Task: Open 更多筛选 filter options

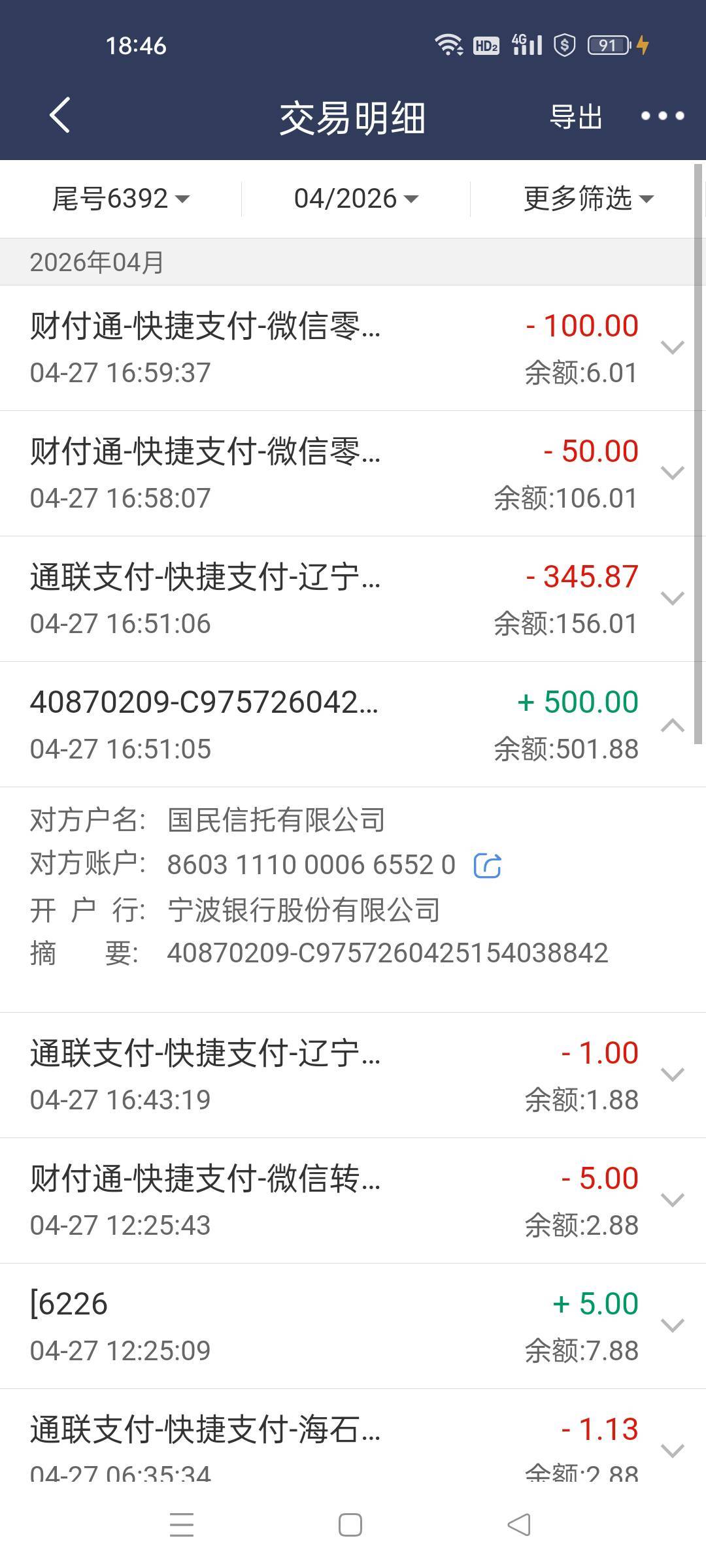Action: pos(588,199)
